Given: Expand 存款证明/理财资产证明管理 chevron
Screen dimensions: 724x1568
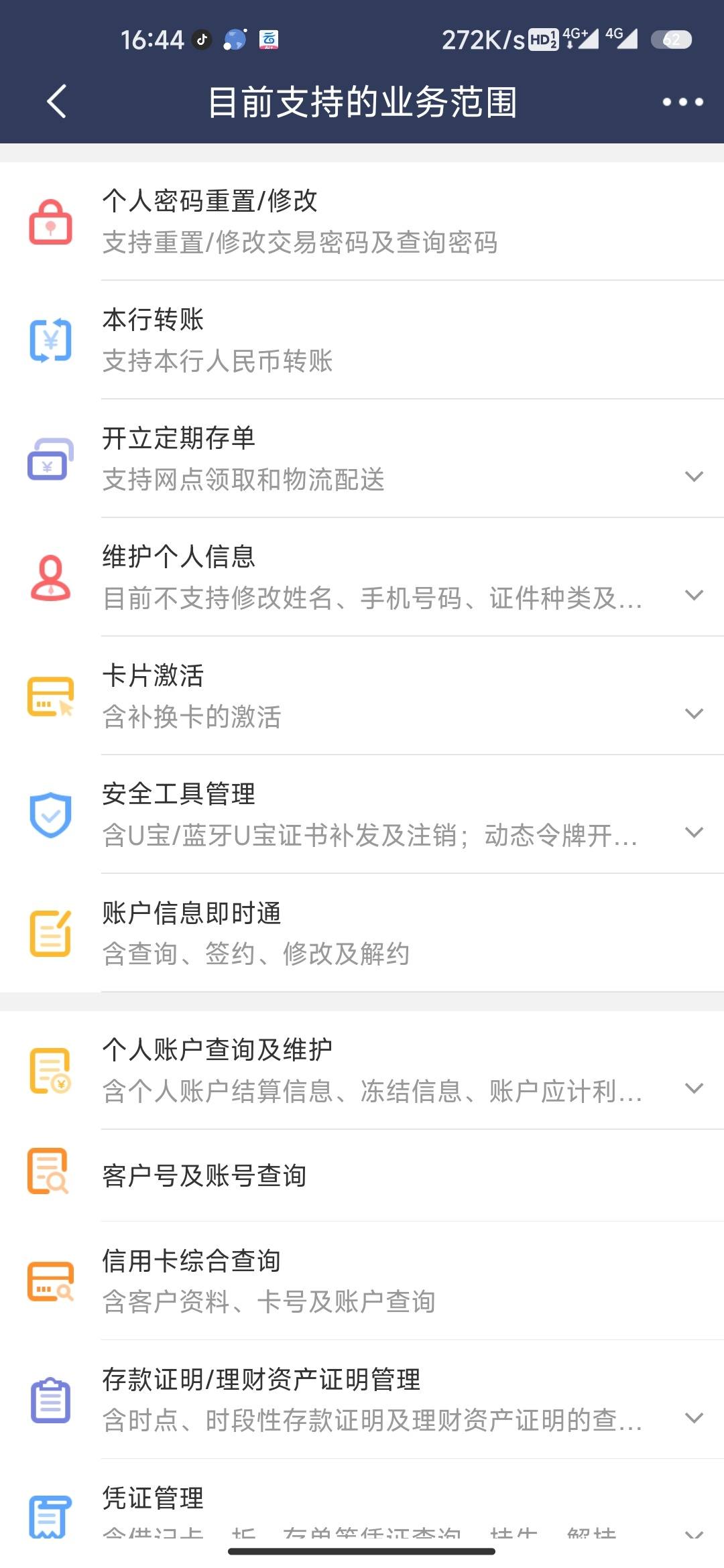Looking at the screenshot, I should pyautogui.click(x=694, y=1418).
